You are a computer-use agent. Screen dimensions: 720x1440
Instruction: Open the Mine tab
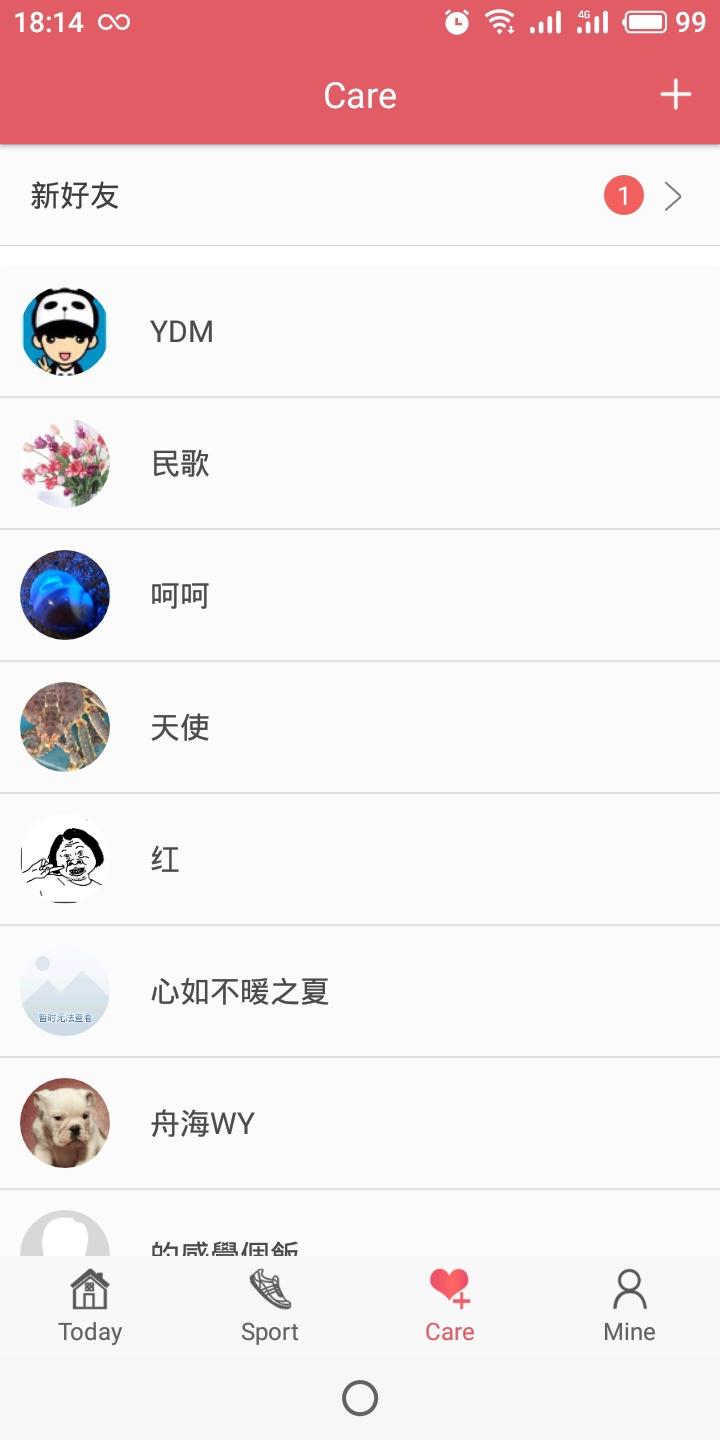[x=630, y=1305]
